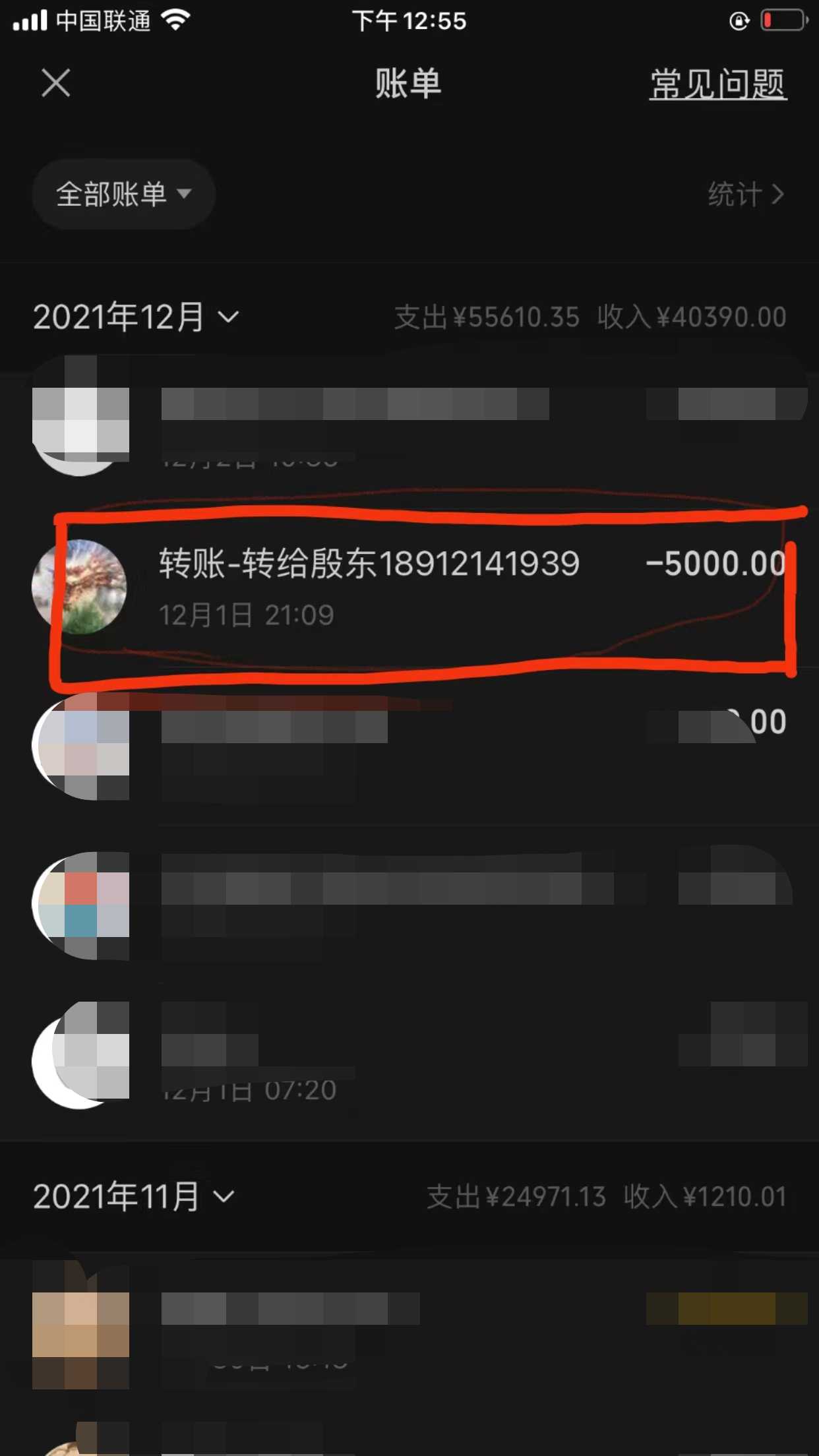Expand the 全部账单 filter dropdown

(123, 194)
